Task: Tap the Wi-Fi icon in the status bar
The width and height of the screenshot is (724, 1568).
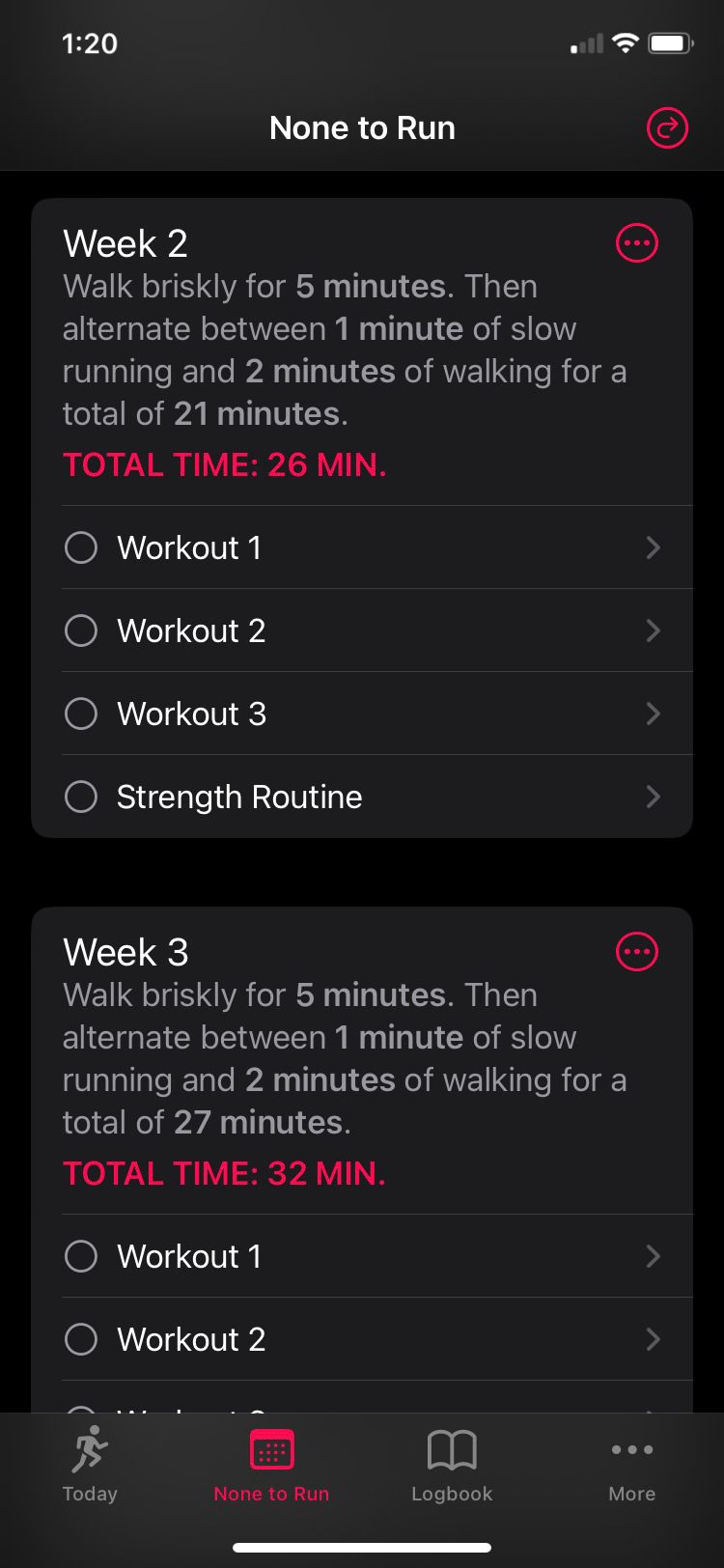Action: [626, 42]
